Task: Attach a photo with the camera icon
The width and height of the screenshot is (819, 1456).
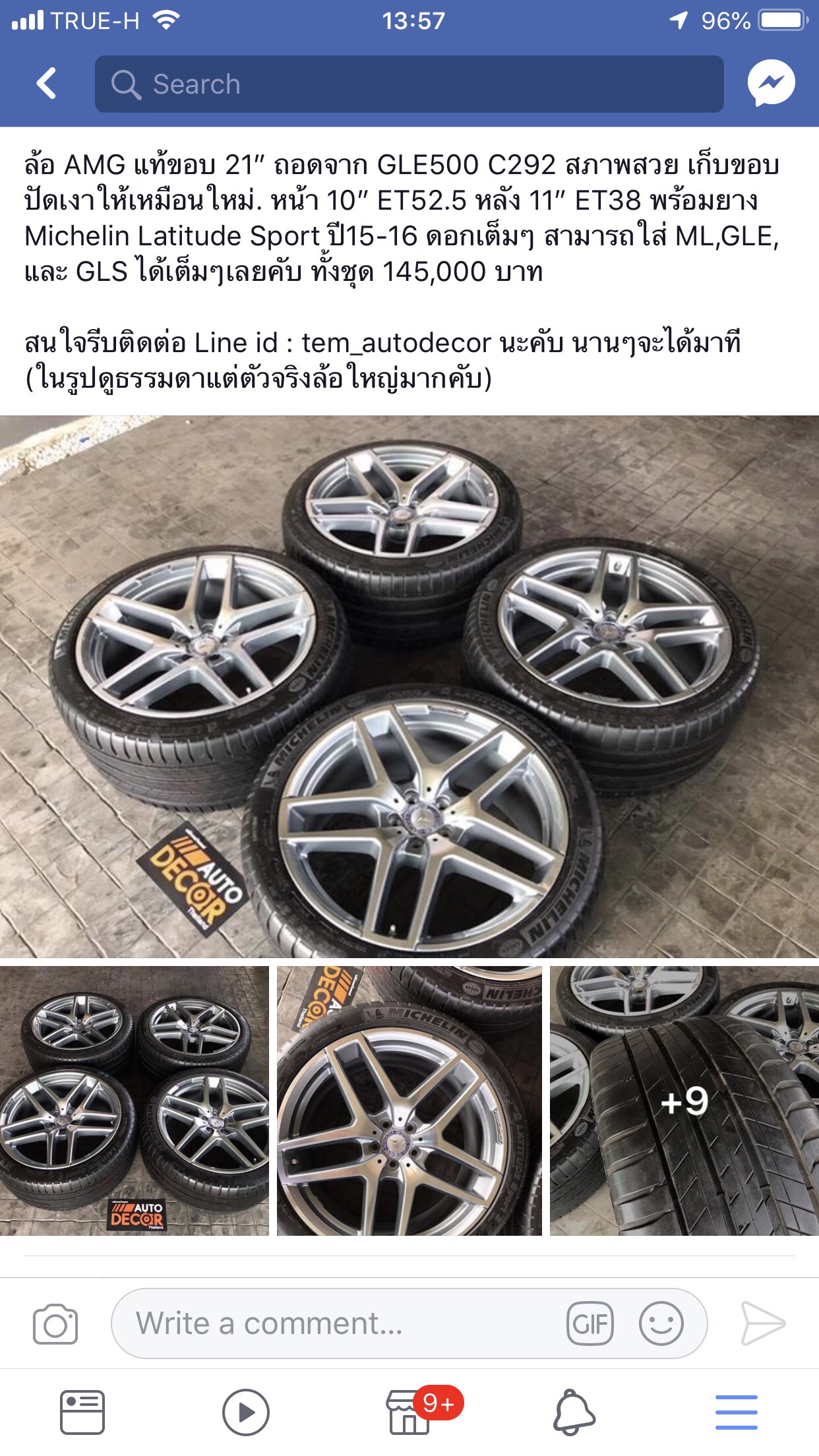Action: tap(55, 1323)
